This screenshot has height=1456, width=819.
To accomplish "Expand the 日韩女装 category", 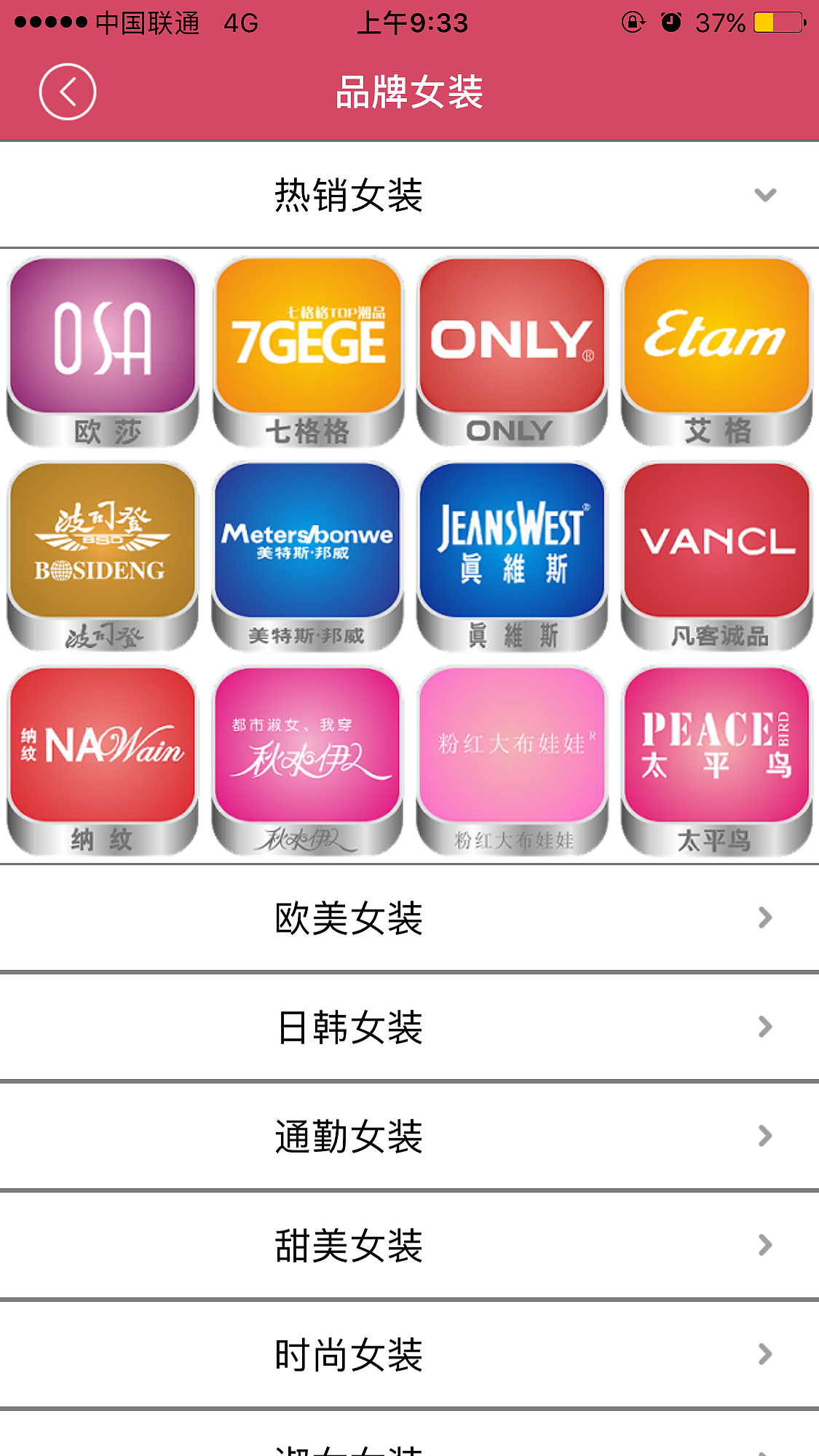I will click(409, 1027).
